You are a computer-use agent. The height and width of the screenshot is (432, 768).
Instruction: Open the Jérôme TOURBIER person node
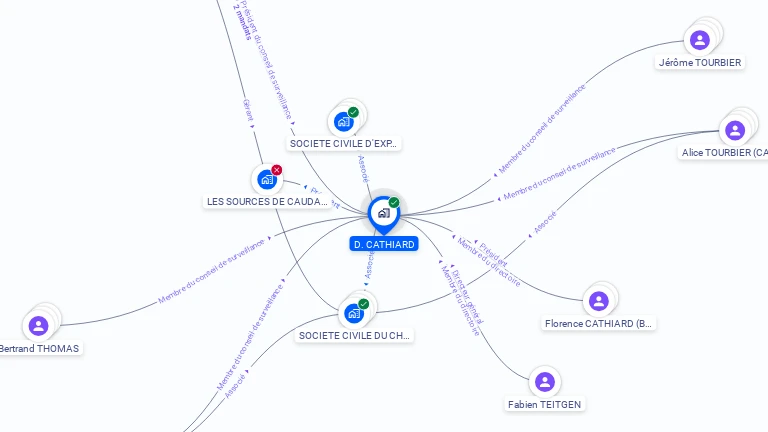(x=700, y=41)
